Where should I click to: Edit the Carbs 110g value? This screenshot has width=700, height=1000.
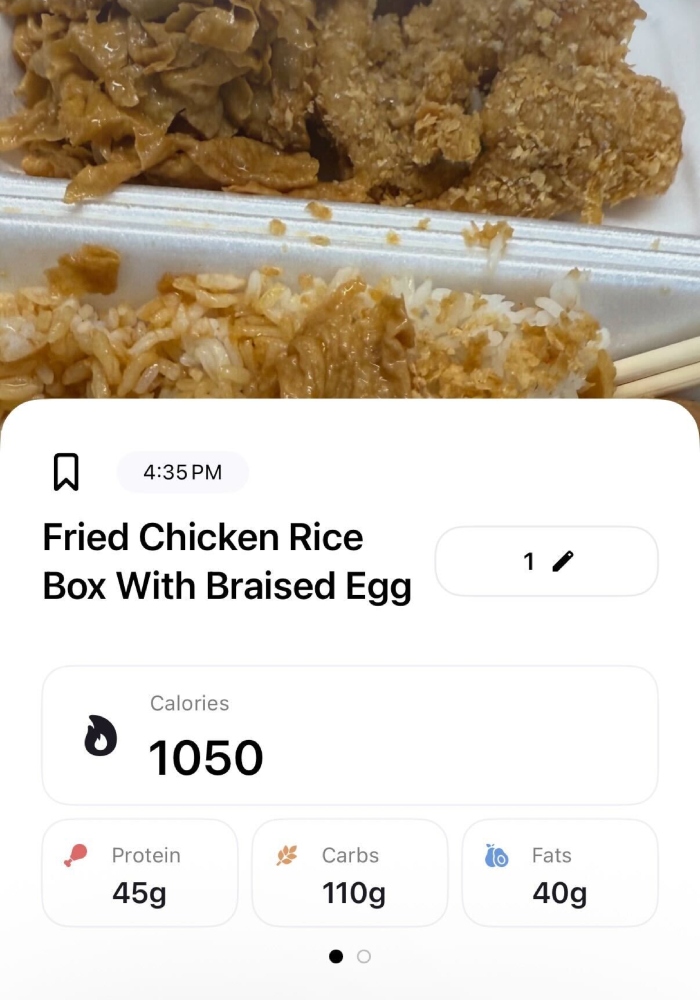(x=349, y=873)
